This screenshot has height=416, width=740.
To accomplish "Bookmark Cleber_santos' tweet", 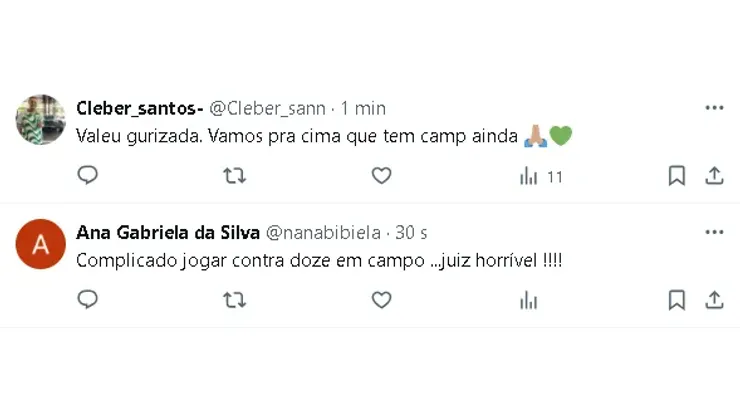I will click(677, 176).
